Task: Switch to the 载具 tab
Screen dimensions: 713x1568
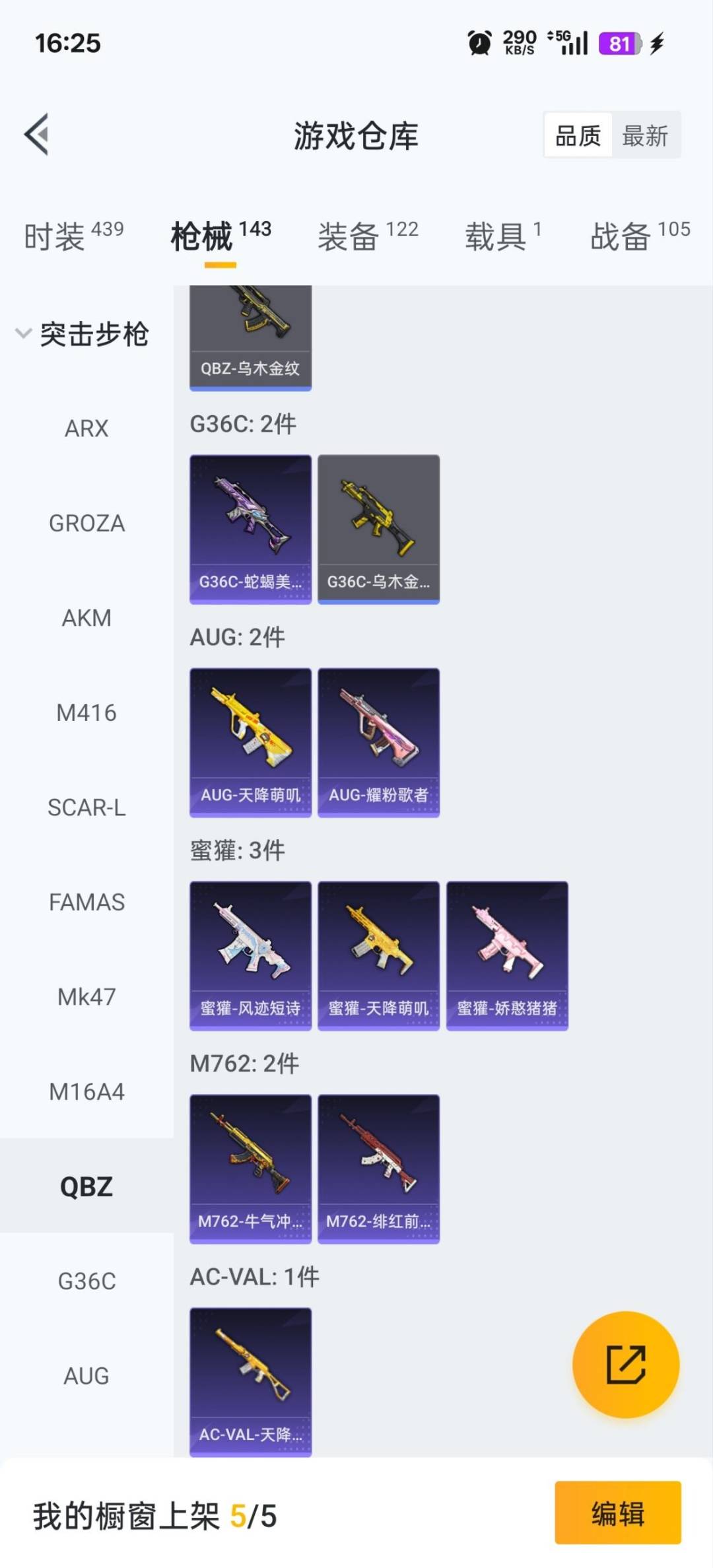Action: click(502, 236)
